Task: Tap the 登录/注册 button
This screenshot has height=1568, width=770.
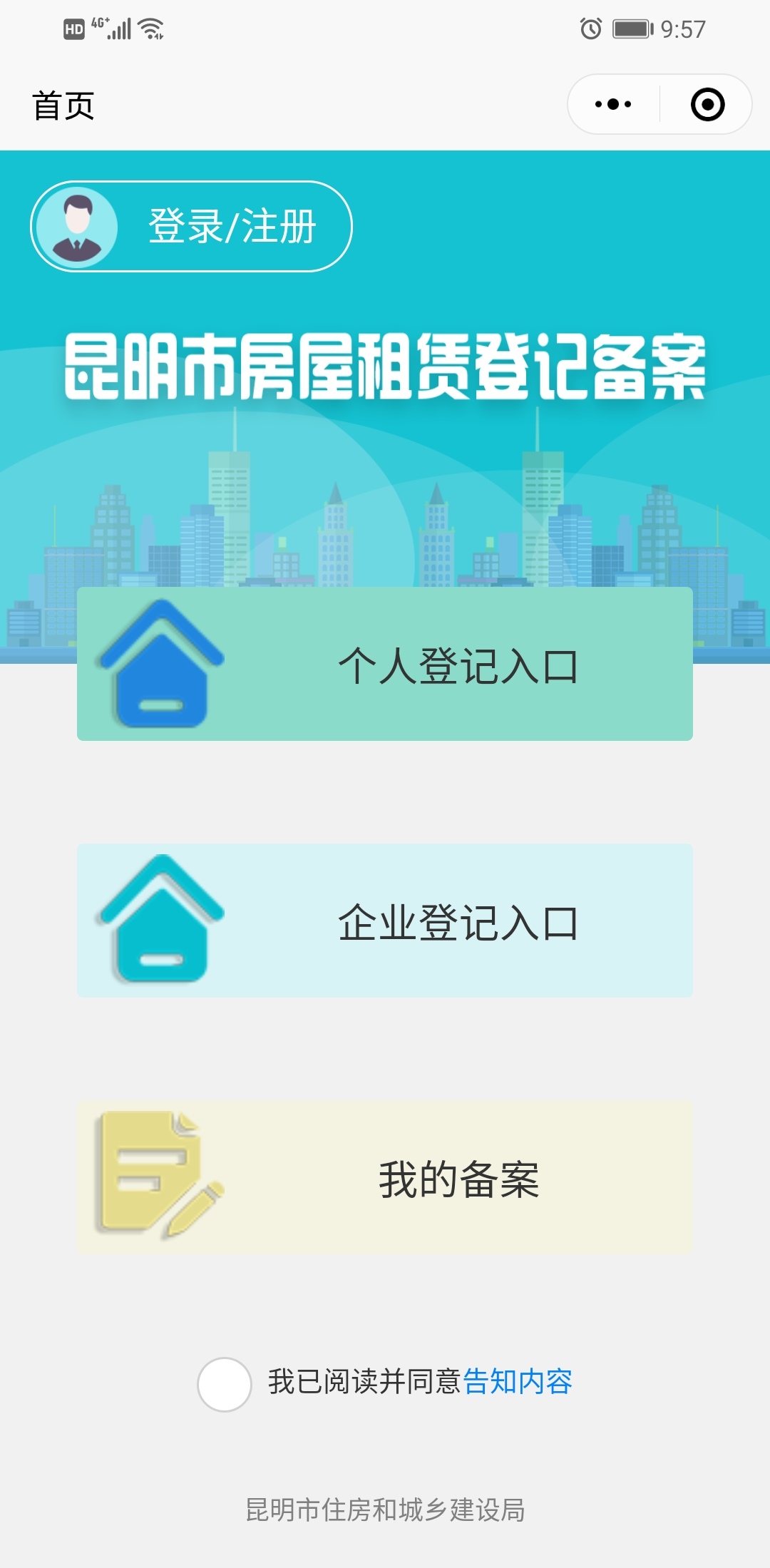Action: point(232,225)
